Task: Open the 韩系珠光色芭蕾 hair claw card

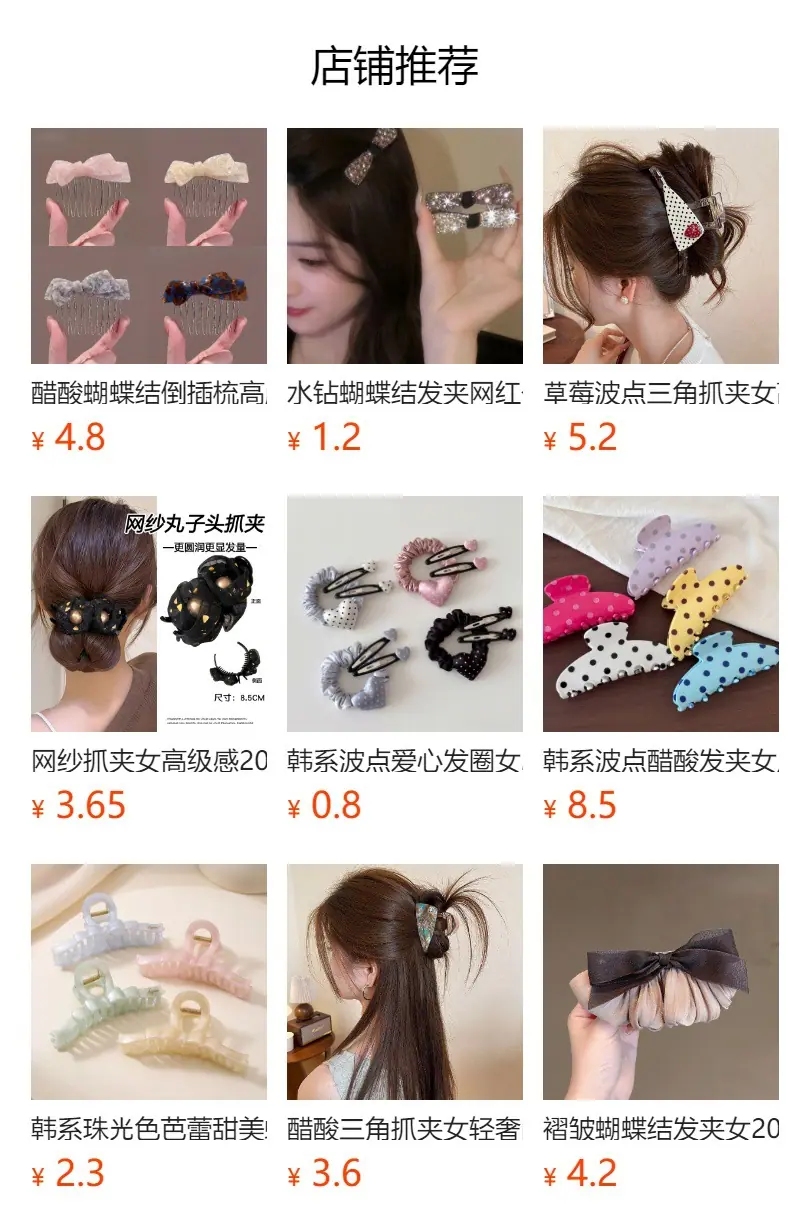Action: [149, 1028]
